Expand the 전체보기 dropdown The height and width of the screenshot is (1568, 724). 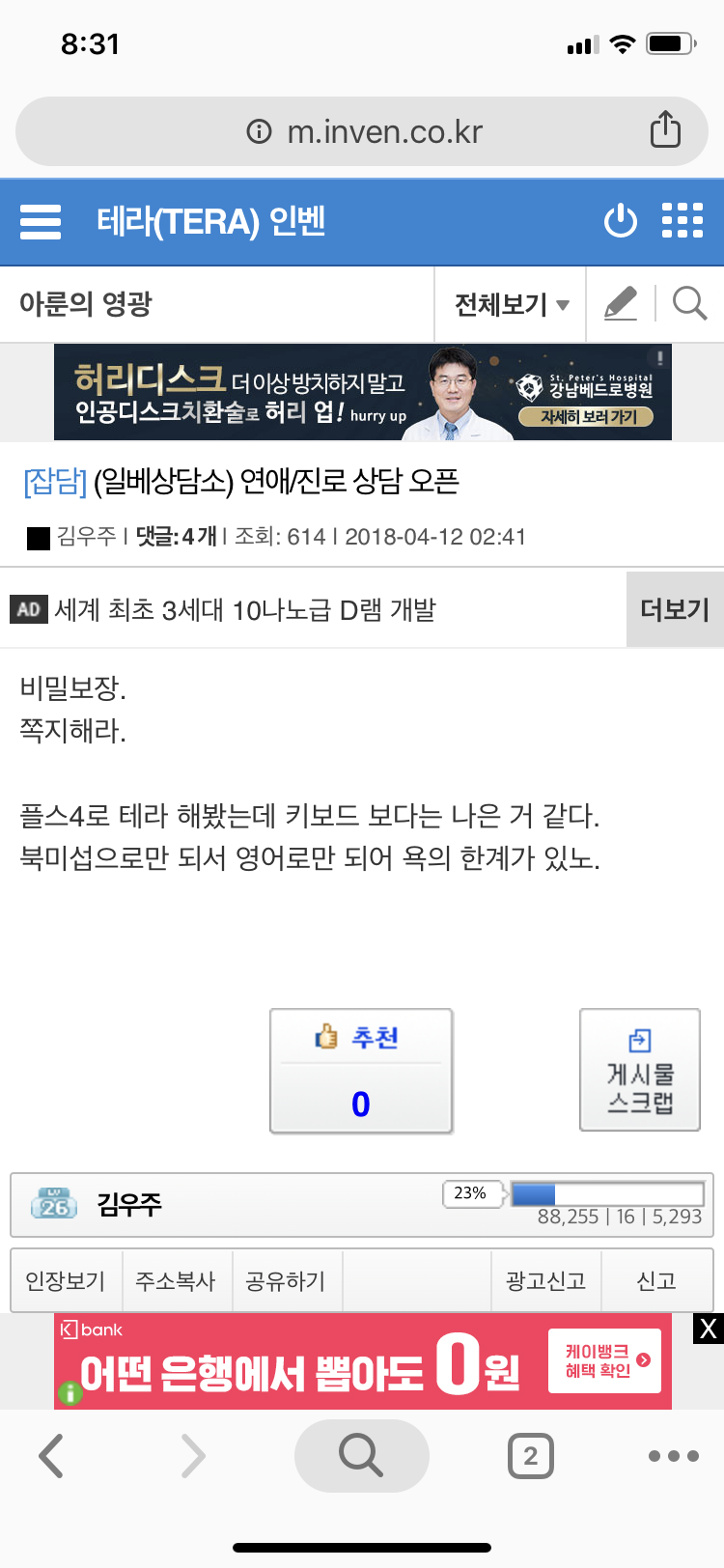[x=511, y=305]
